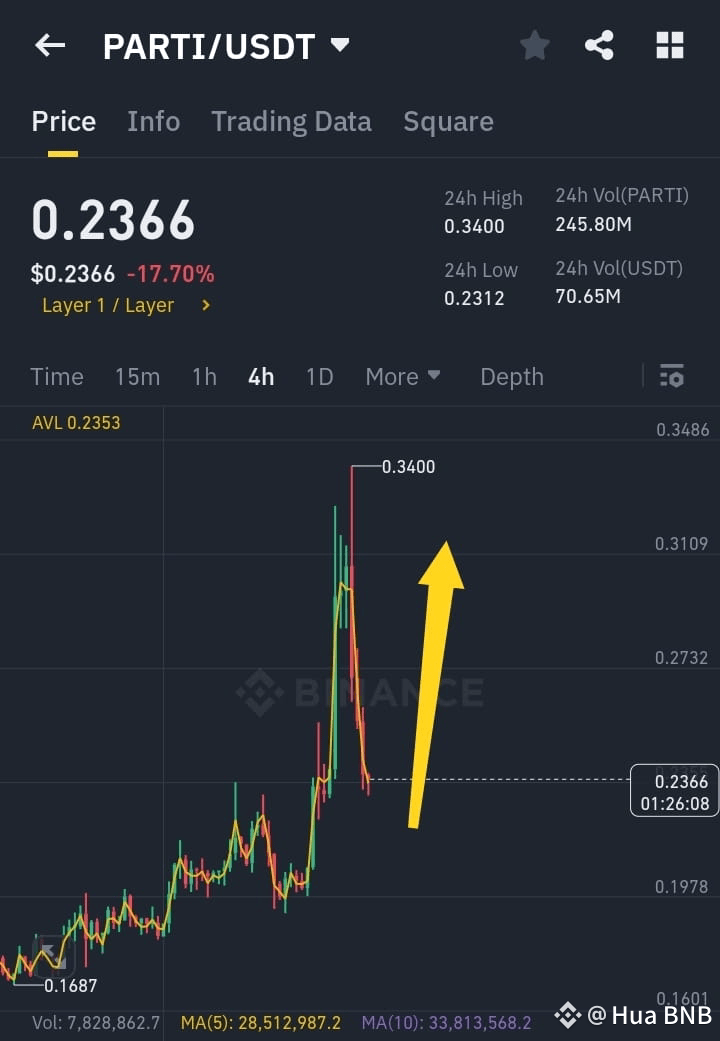Switch the chart to 15m interval
This screenshot has height=1041, width=720.
137,376
